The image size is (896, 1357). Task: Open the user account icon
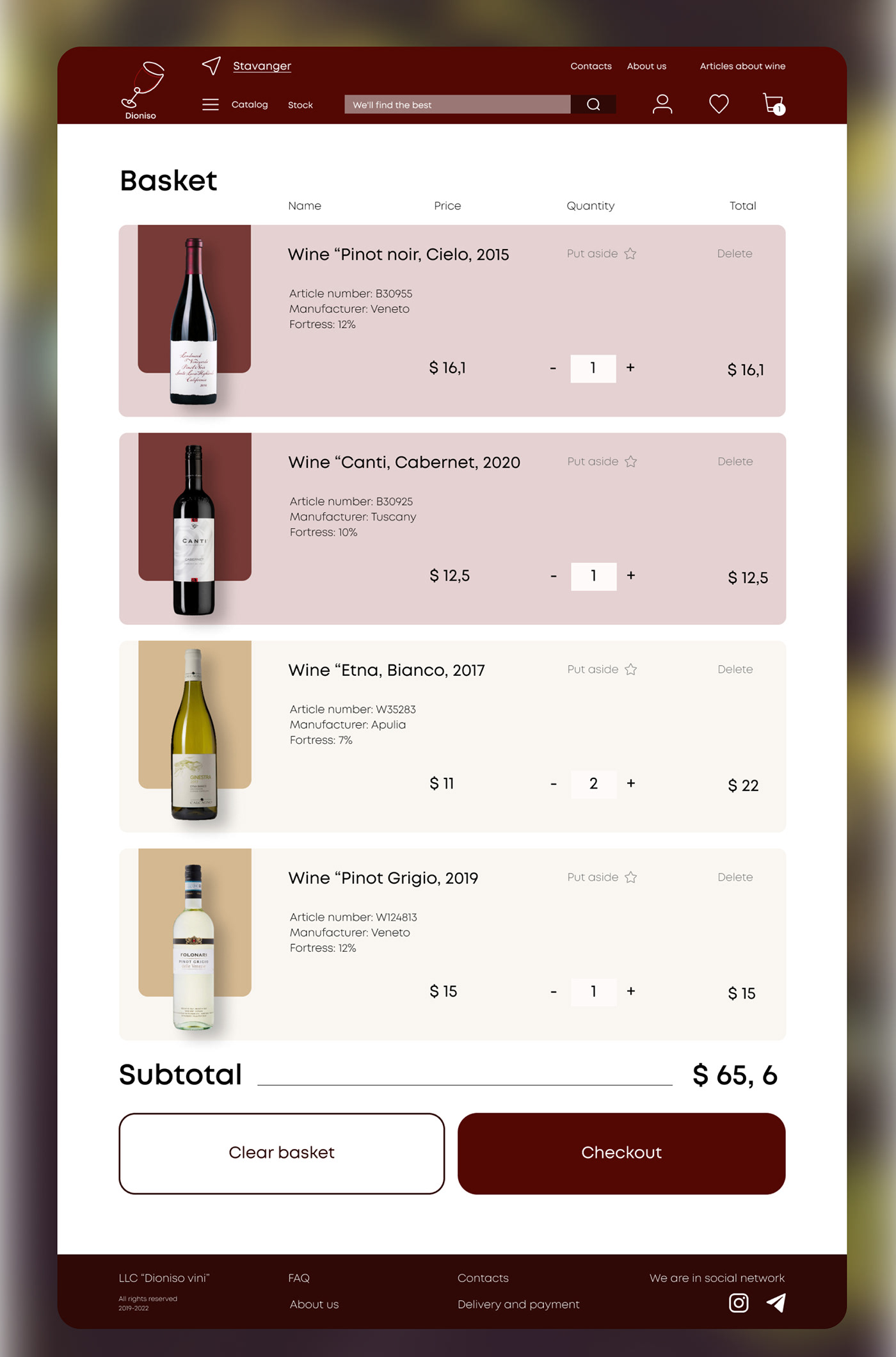pyautogui.click(x=662, y=104)
